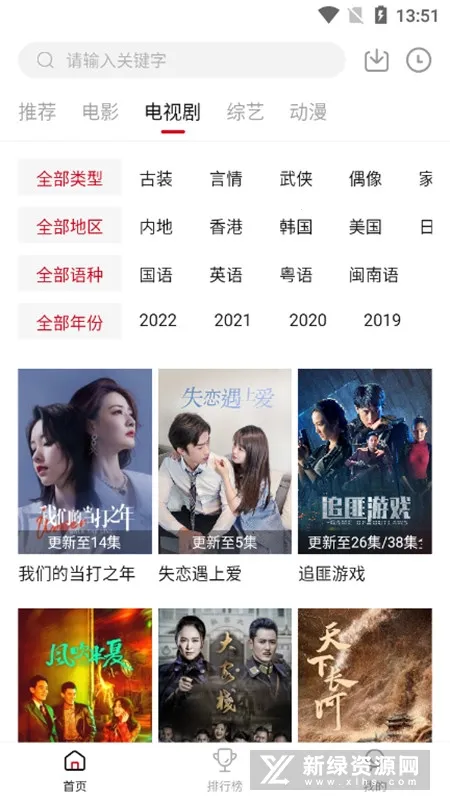Go to the 排行榜 tab
This screenshot has width=450, height=800.
tap(225, 770)
